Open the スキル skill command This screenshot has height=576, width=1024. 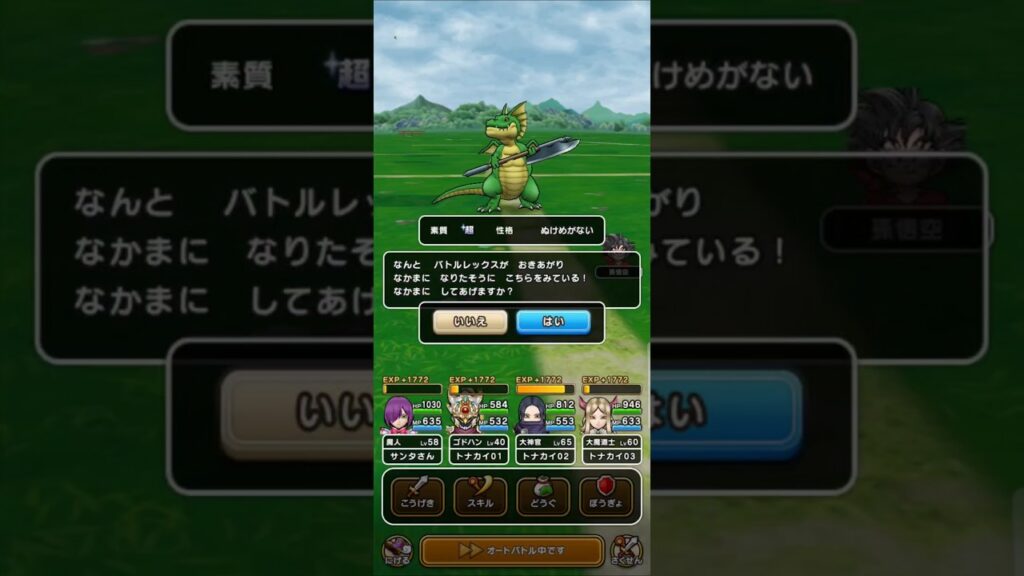(480, 496)
